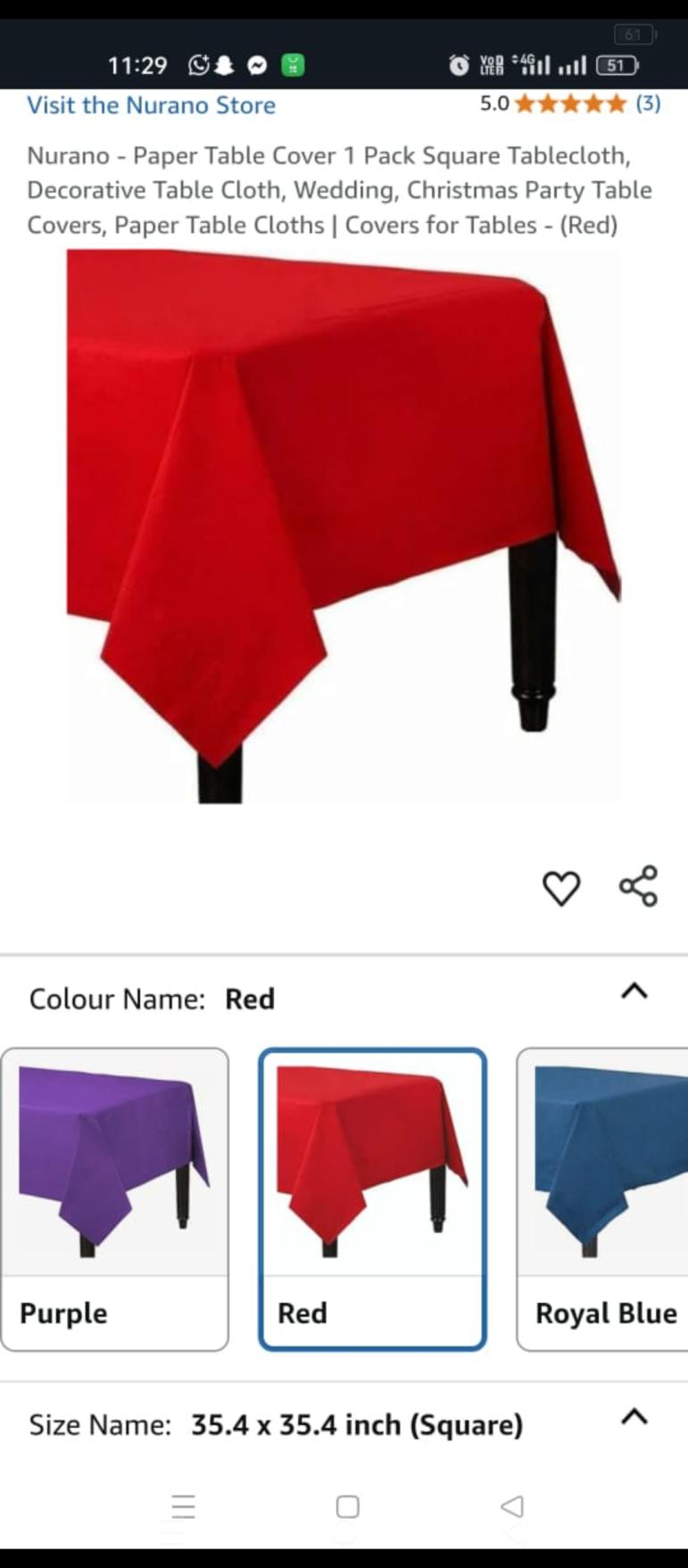Open the 5.0 star ratings reviews
The width and height of the screenshot is (688, 1568).
[570, 104]
